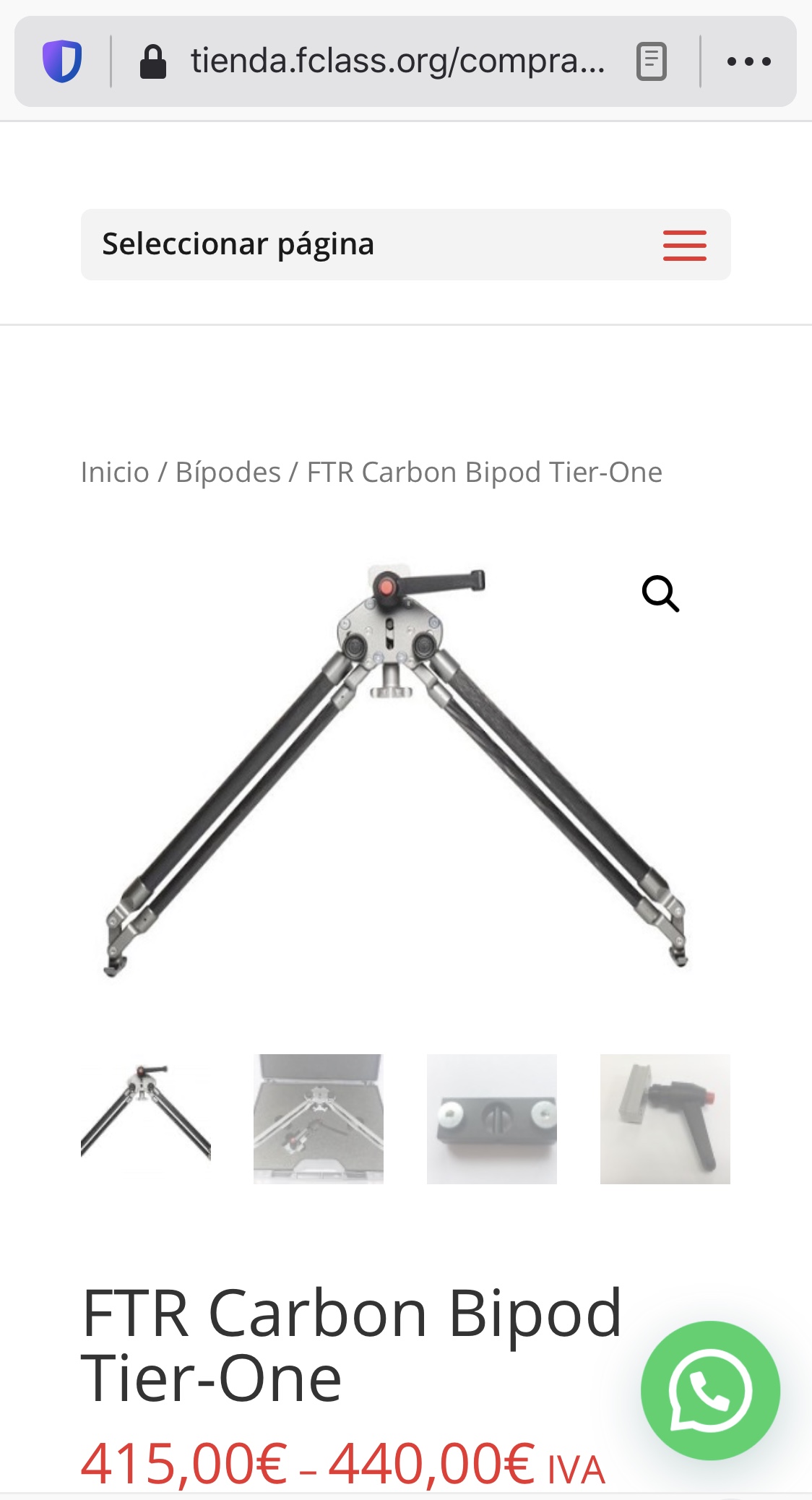Screen dimensions: 812x1500
Task: Tap the URL address field
Action: click(397, 61)
